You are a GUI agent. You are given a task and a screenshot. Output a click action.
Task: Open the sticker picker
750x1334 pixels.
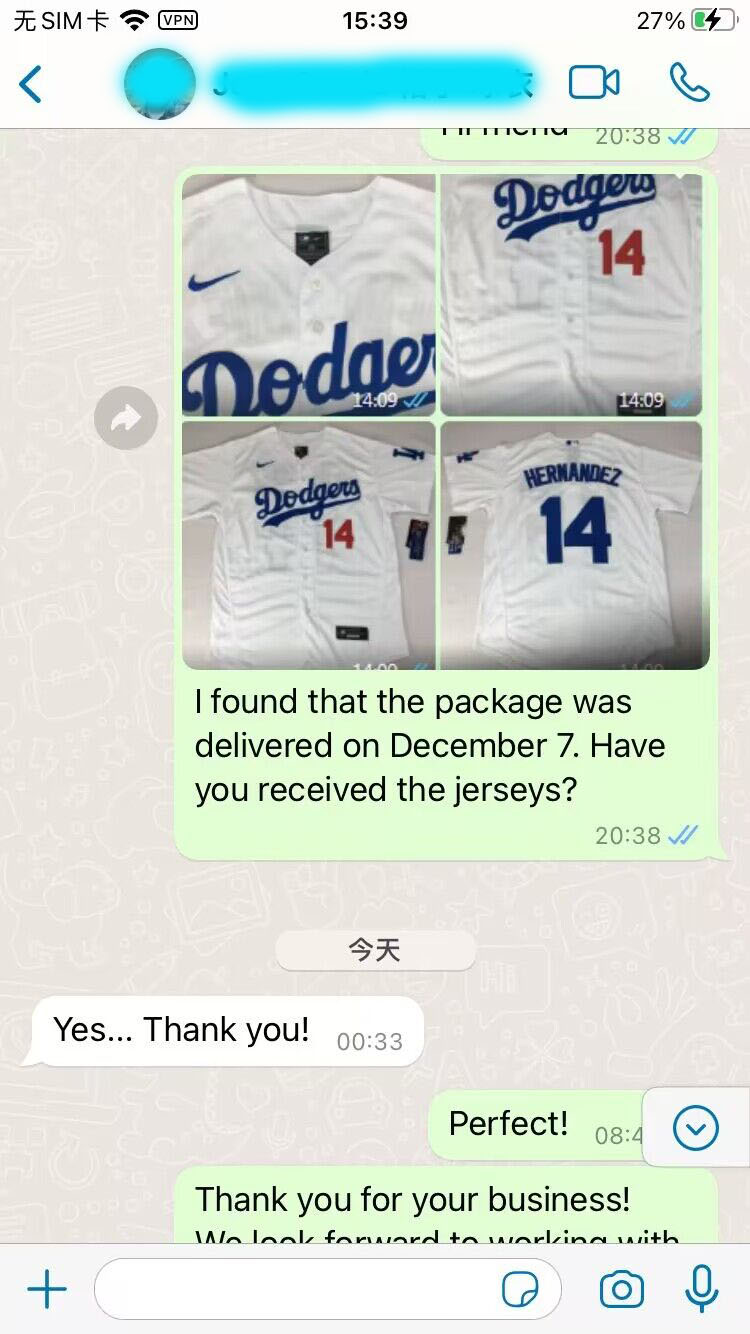coord(520,1290)
